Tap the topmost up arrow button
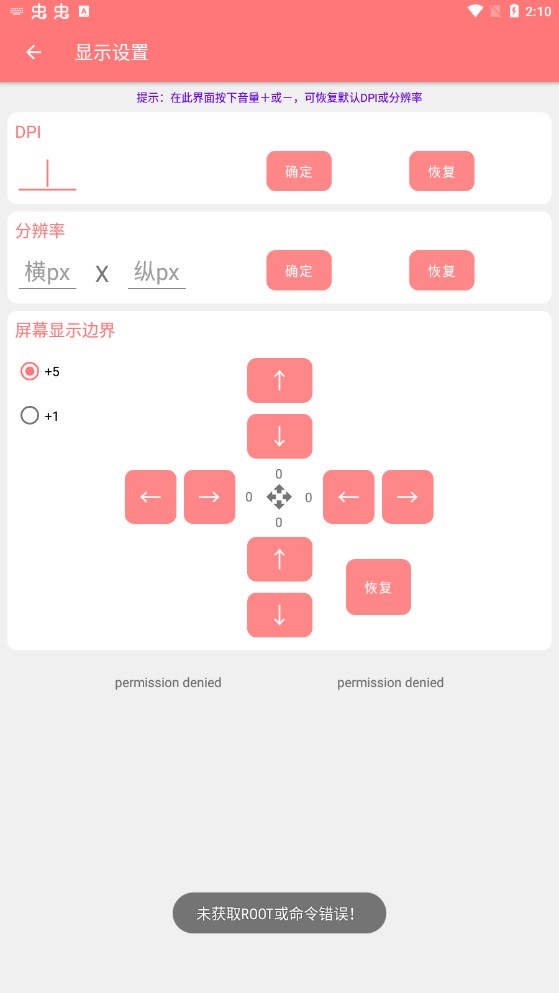Viewport: 559px width, 993px height. pos(280,381)
